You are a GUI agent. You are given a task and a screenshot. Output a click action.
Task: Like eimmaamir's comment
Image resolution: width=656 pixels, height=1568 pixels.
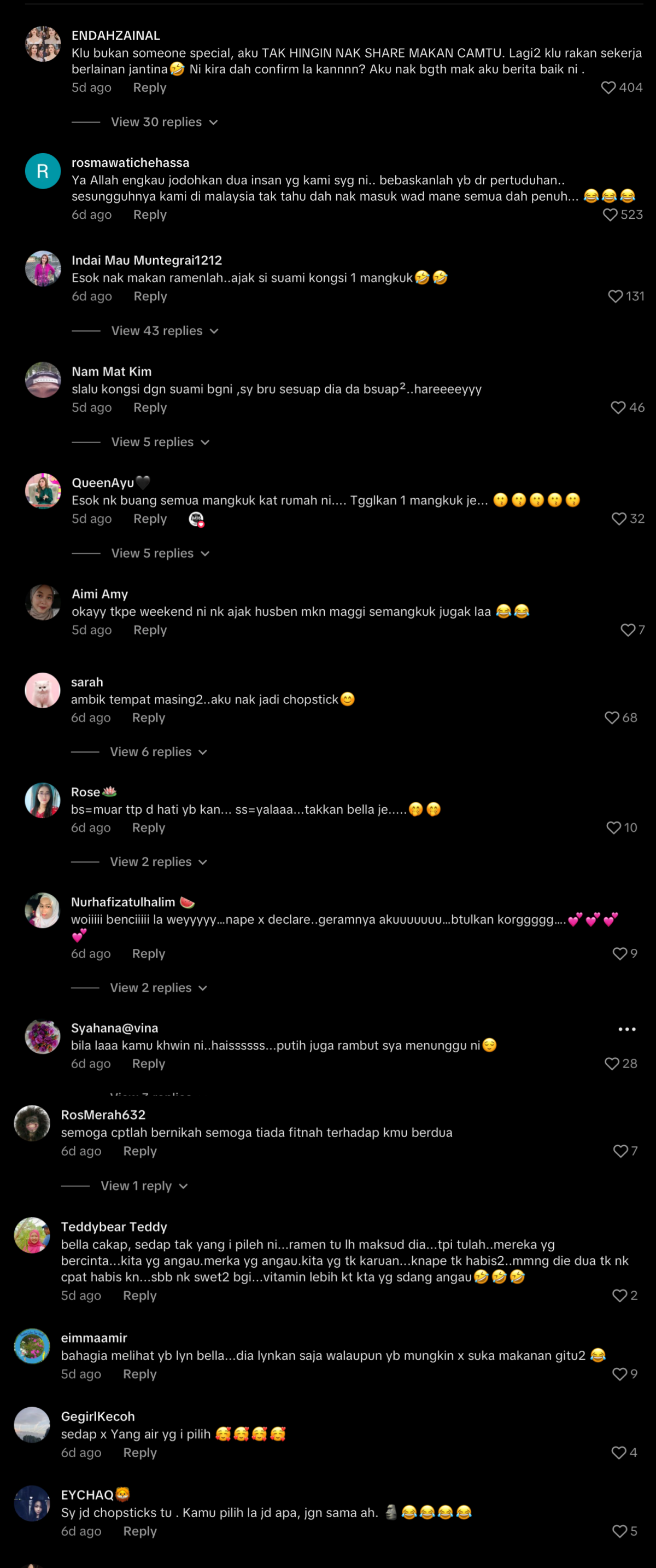[x=619, y=1374]
